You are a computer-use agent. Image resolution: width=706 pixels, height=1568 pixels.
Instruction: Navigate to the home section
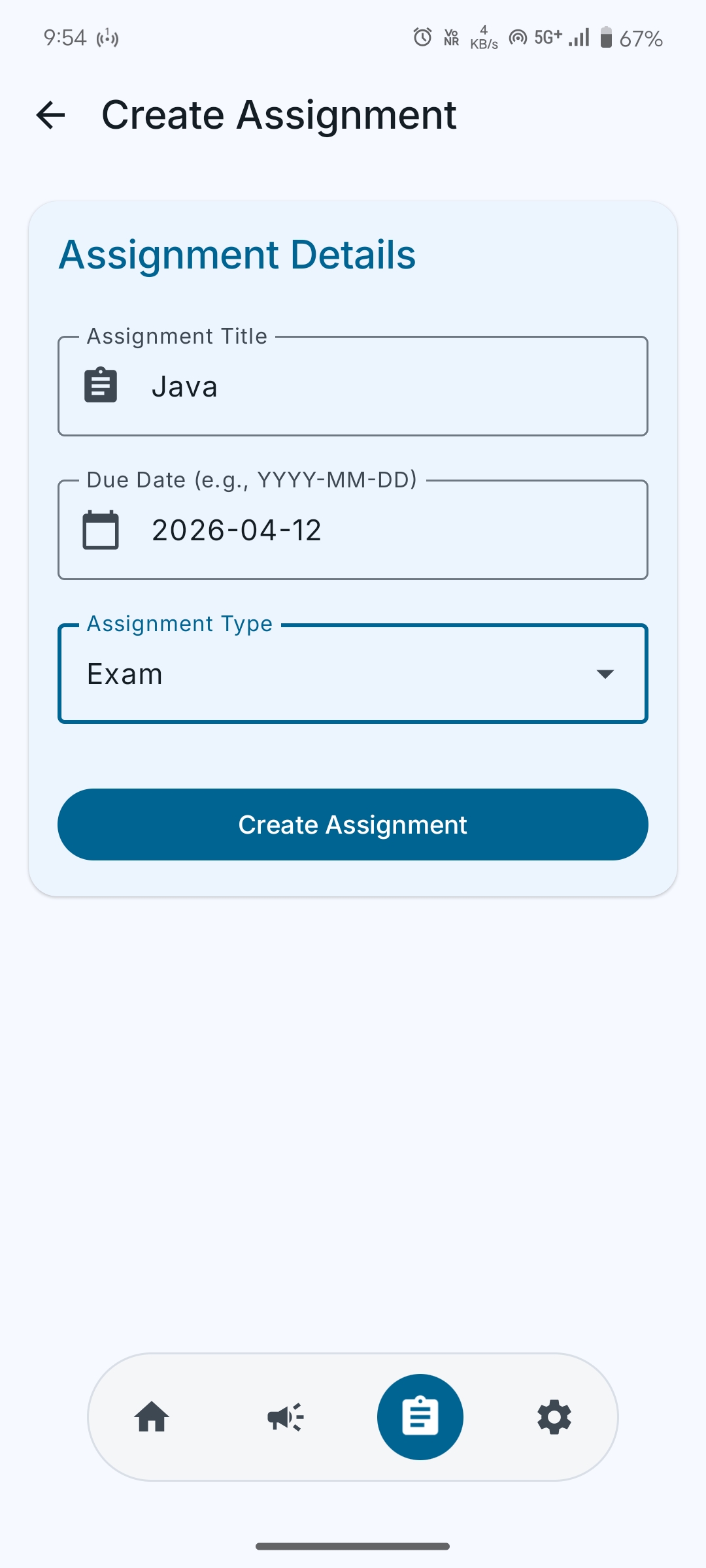151,1418
